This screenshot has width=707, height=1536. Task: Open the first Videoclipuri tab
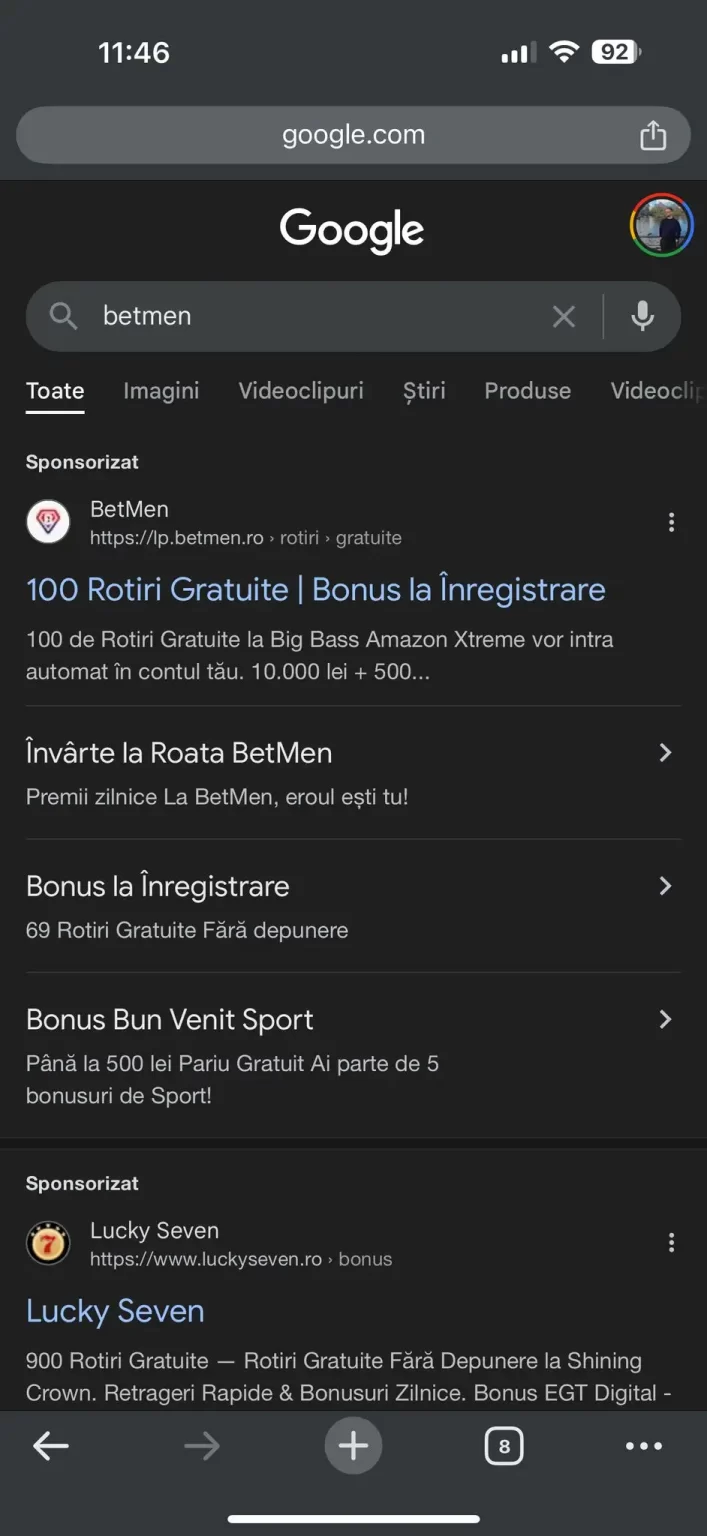[301, 390]
